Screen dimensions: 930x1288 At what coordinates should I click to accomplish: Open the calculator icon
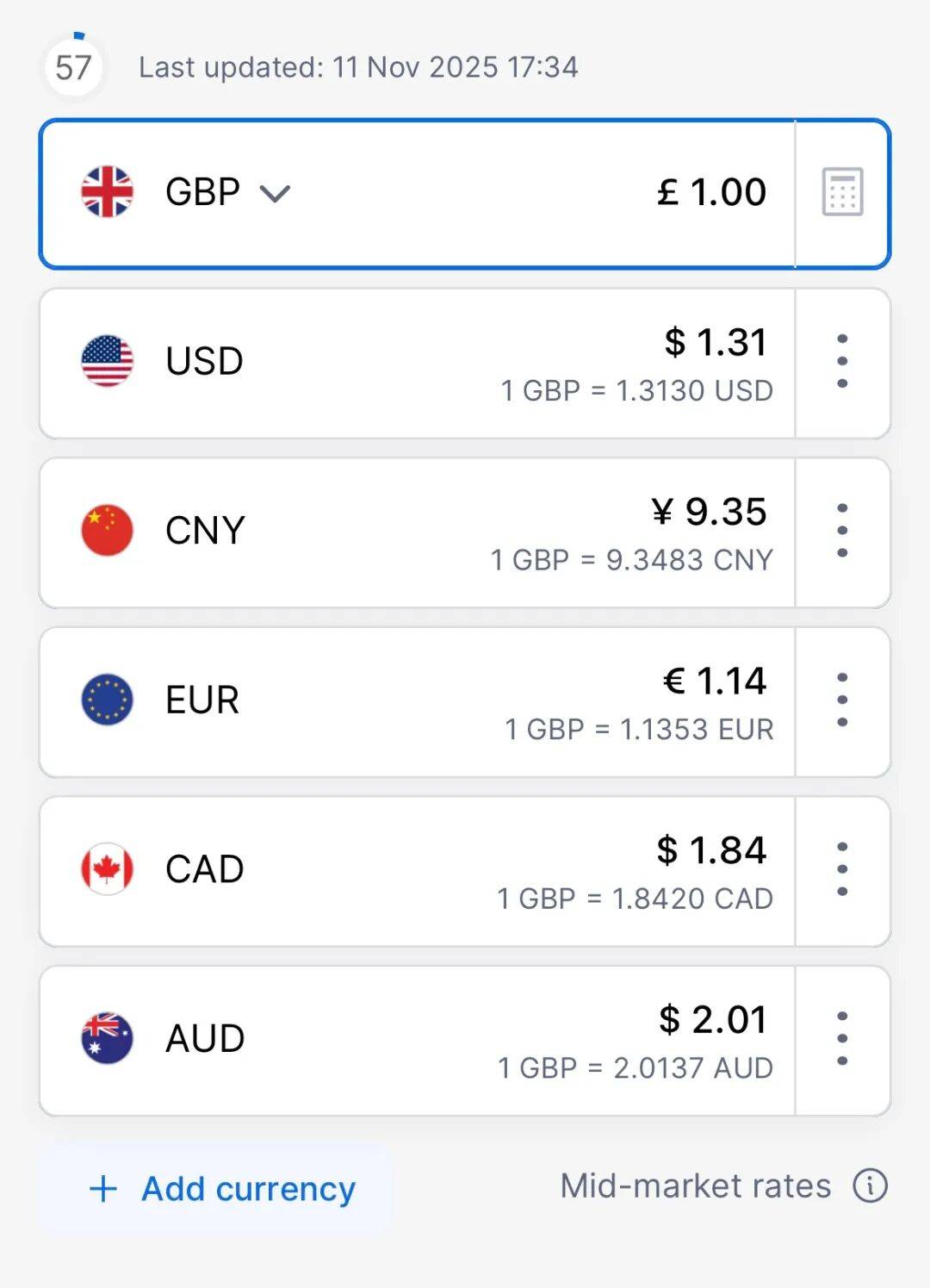(842, 192)
